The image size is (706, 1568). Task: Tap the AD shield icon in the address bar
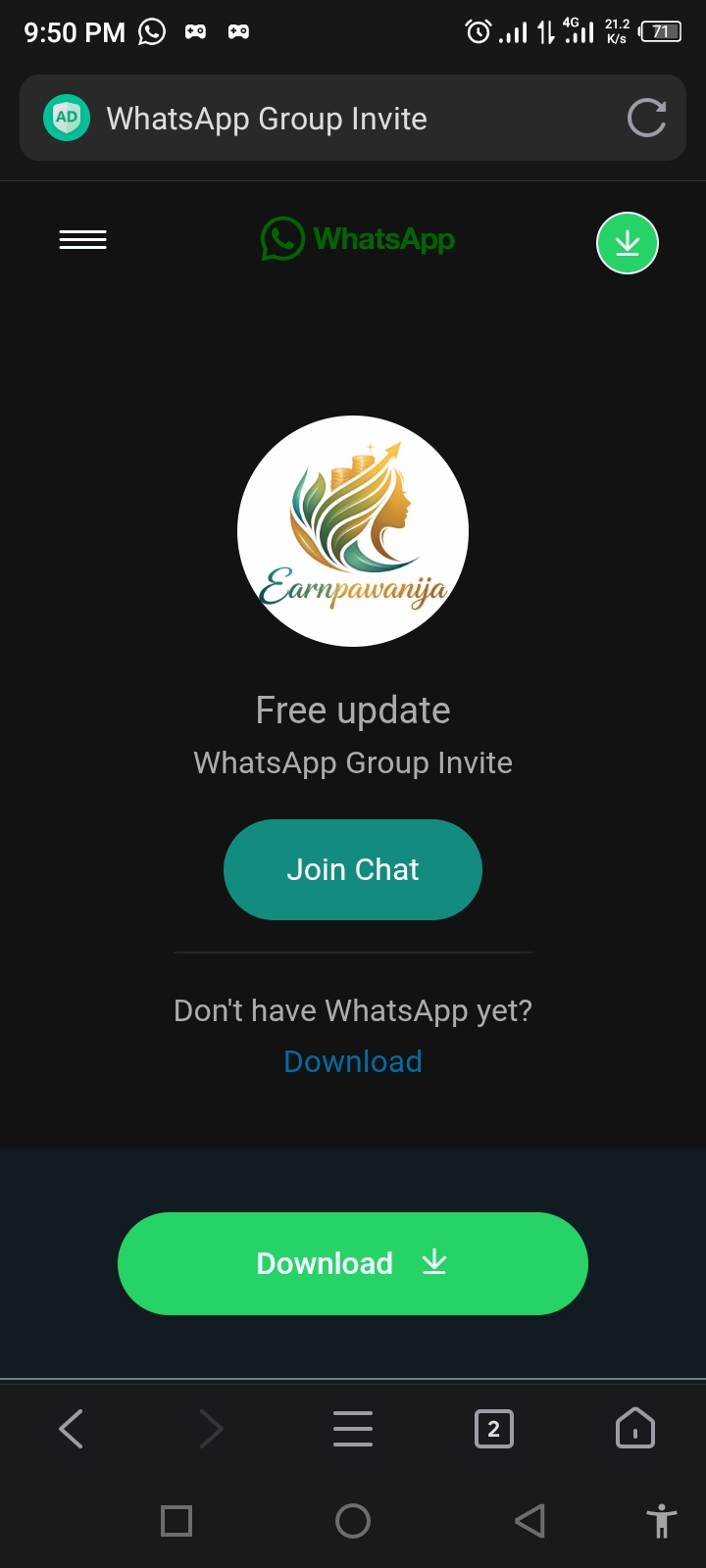pyautogui.click(x=67, y=119)
